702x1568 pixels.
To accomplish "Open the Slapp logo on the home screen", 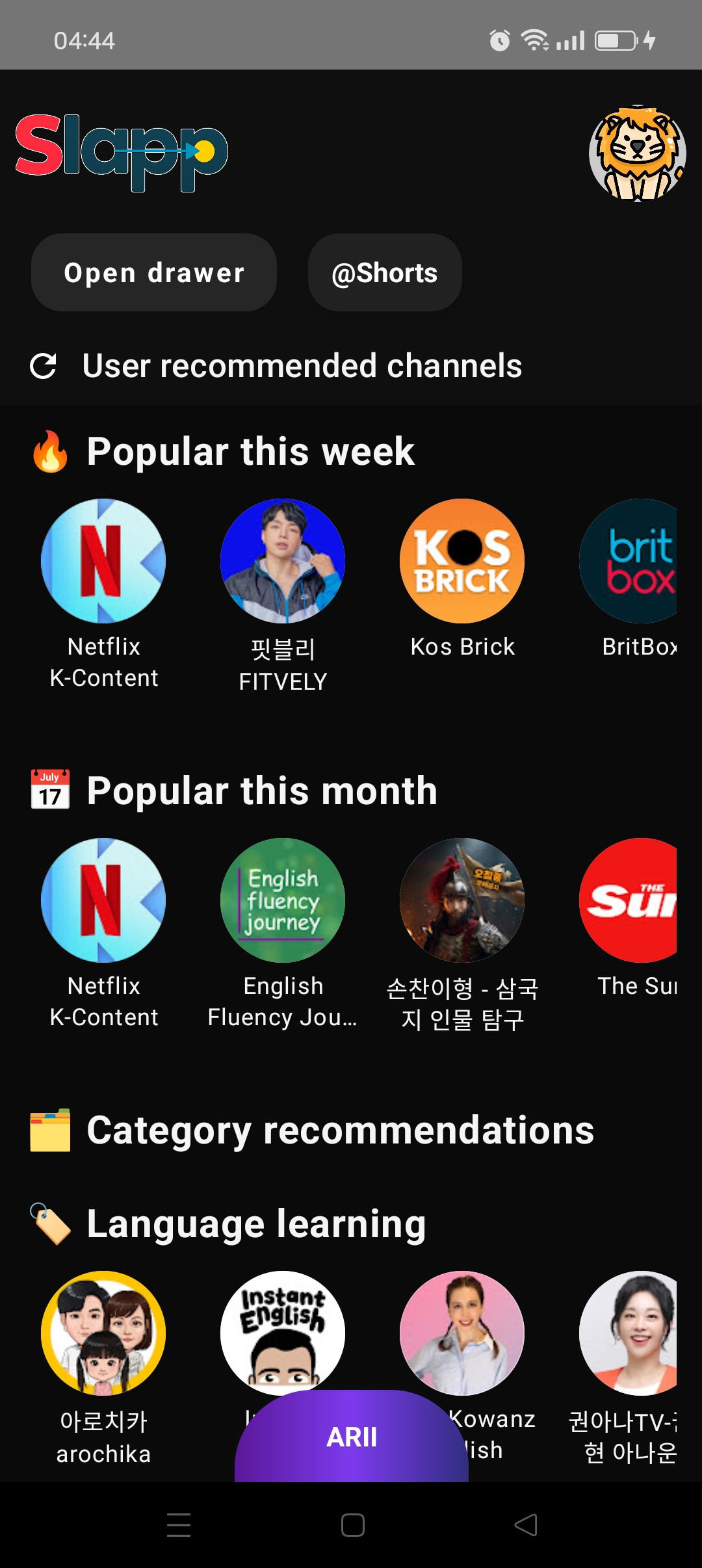I will click(120, 151).
